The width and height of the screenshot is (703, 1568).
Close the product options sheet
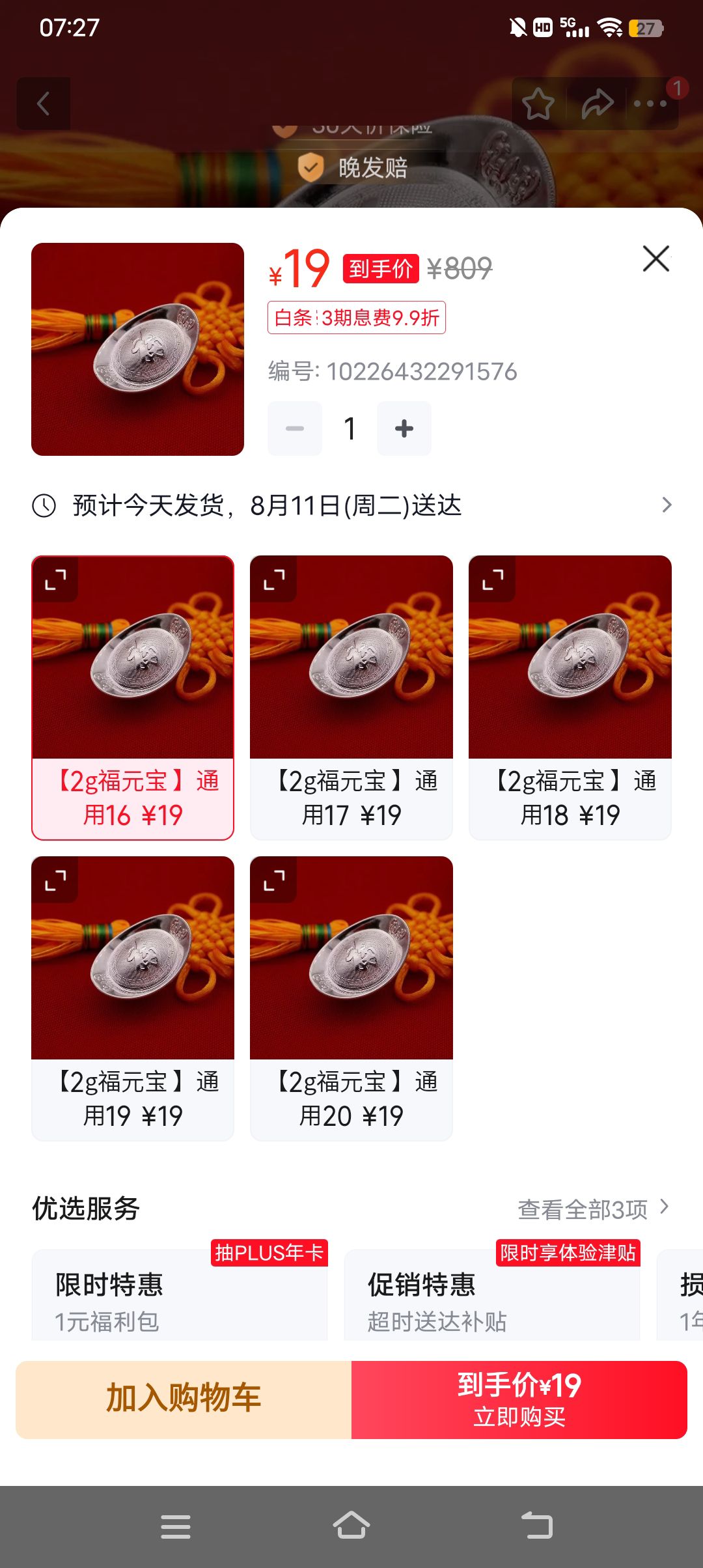click(x=656, y=259)
